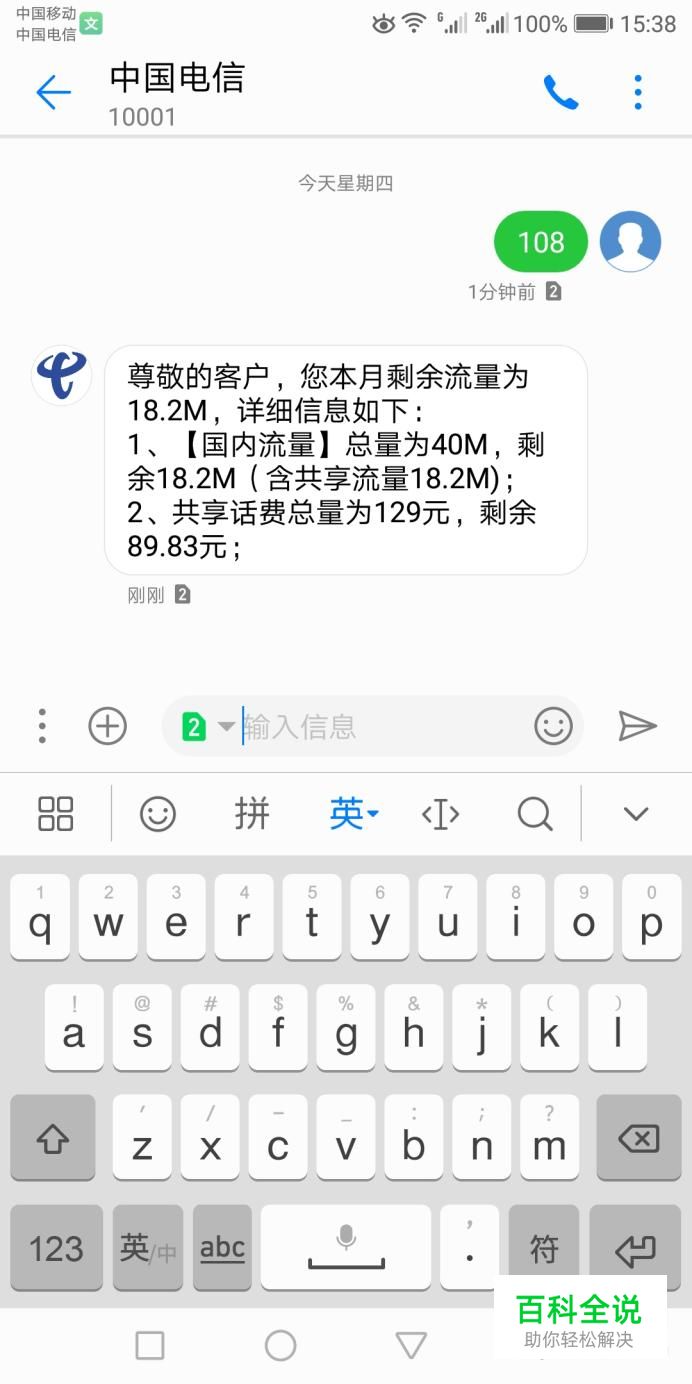
Task: Tap the 输入信息 message field
Action: [x=380, y=726]
